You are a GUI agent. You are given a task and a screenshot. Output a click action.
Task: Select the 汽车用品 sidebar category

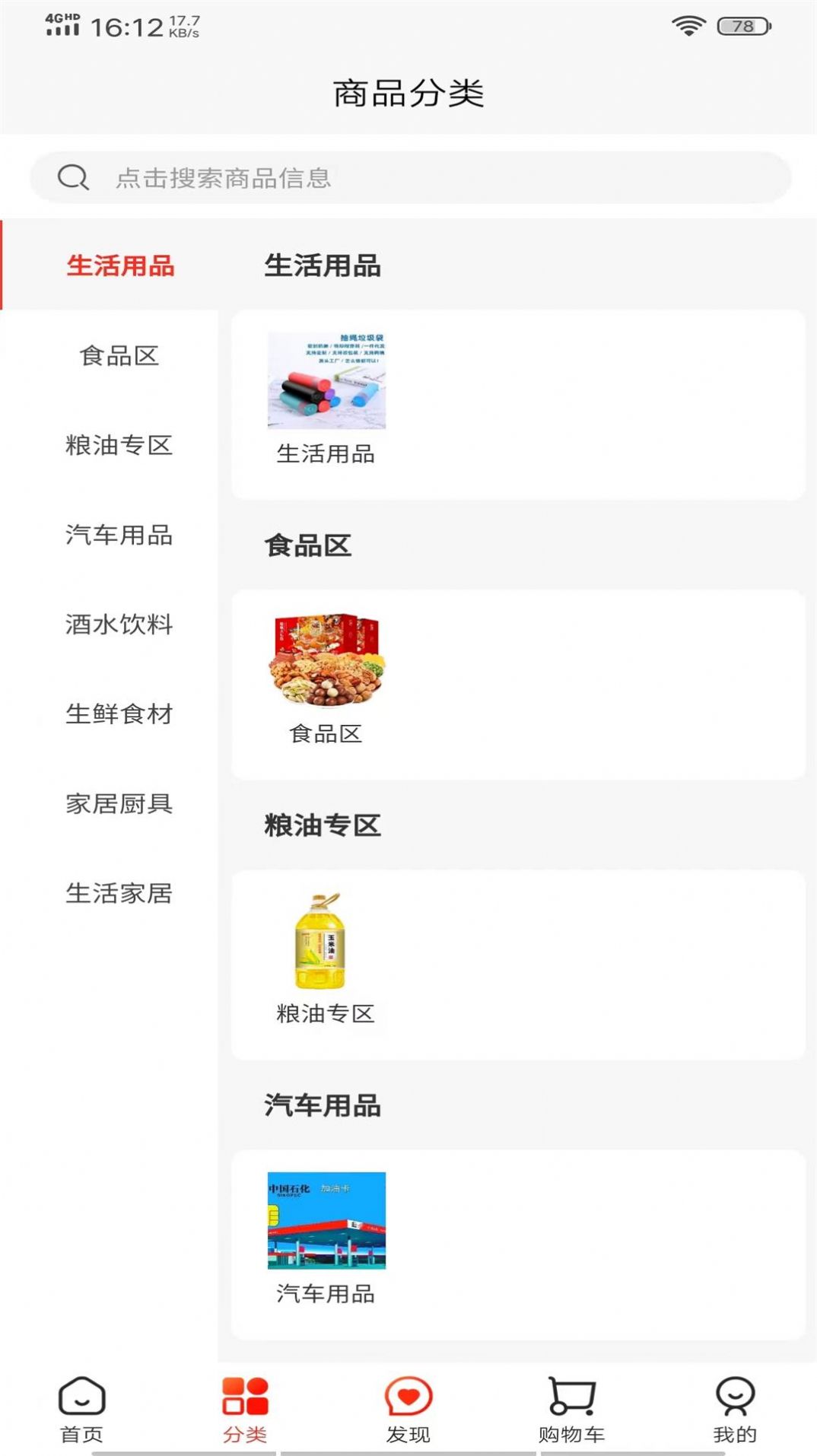[119, 537]
